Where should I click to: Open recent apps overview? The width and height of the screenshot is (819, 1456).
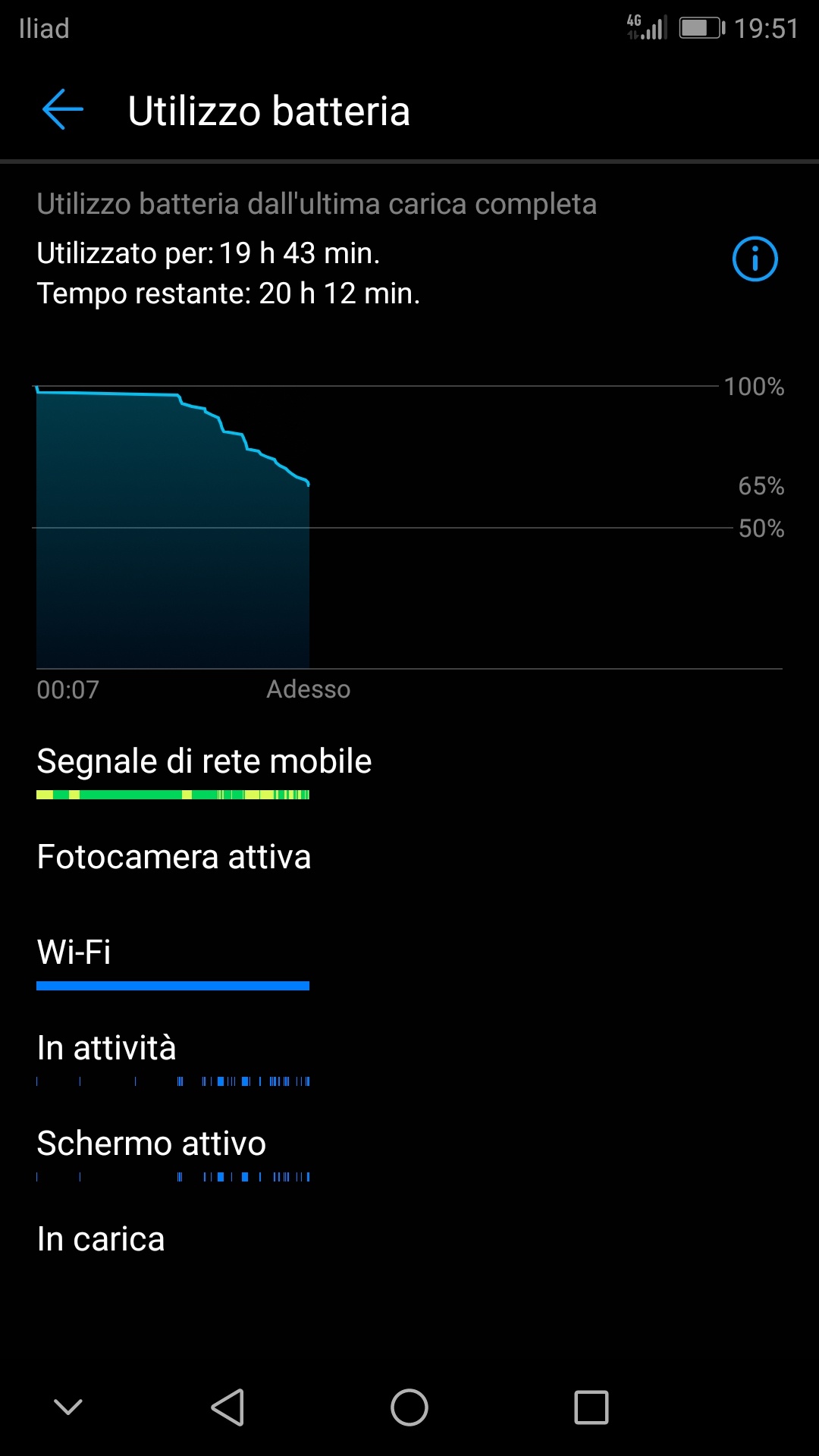click(591, 1407)
